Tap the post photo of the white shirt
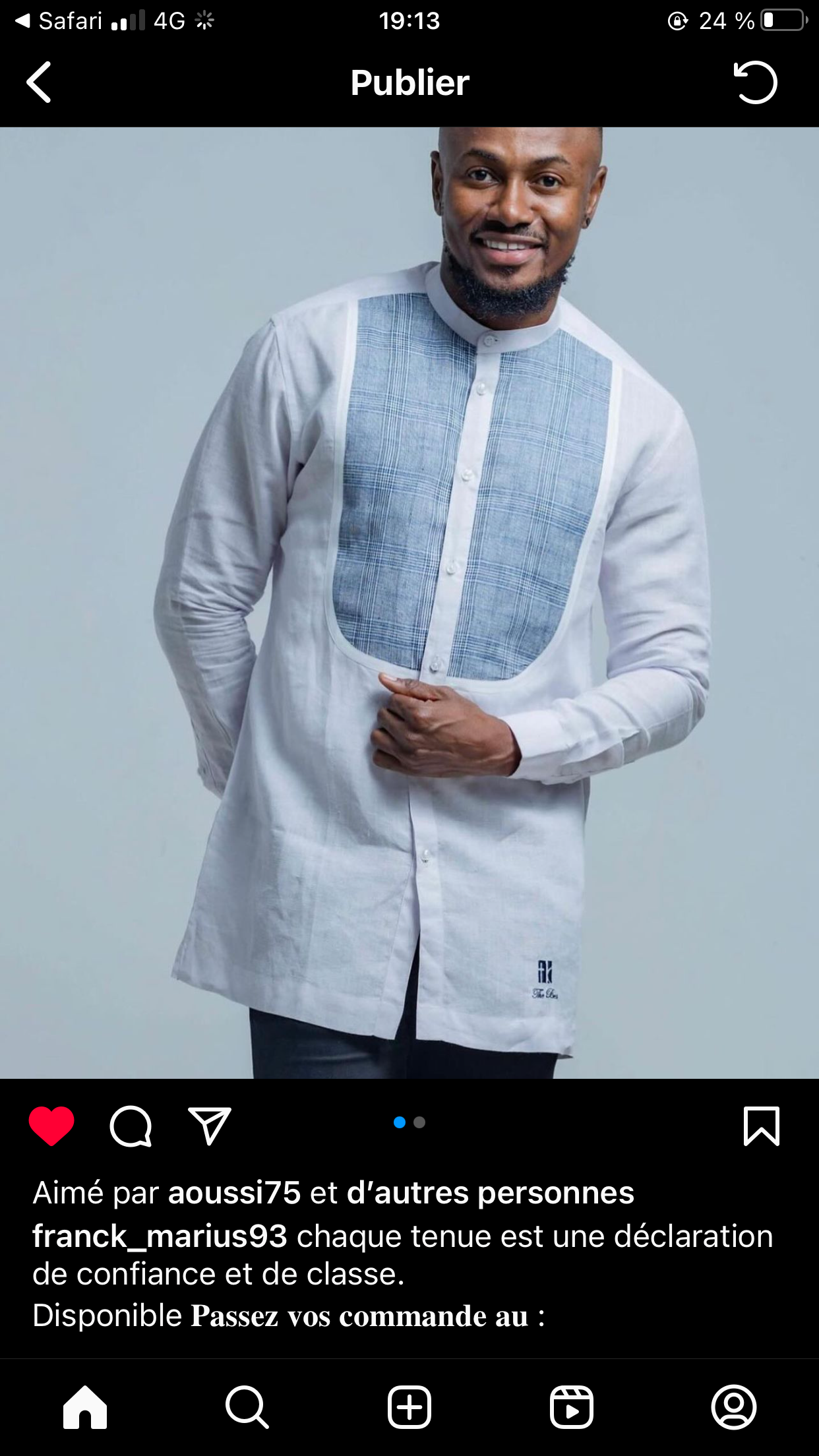This screenshot has height=1456, width=819. [x=409, y=603]
